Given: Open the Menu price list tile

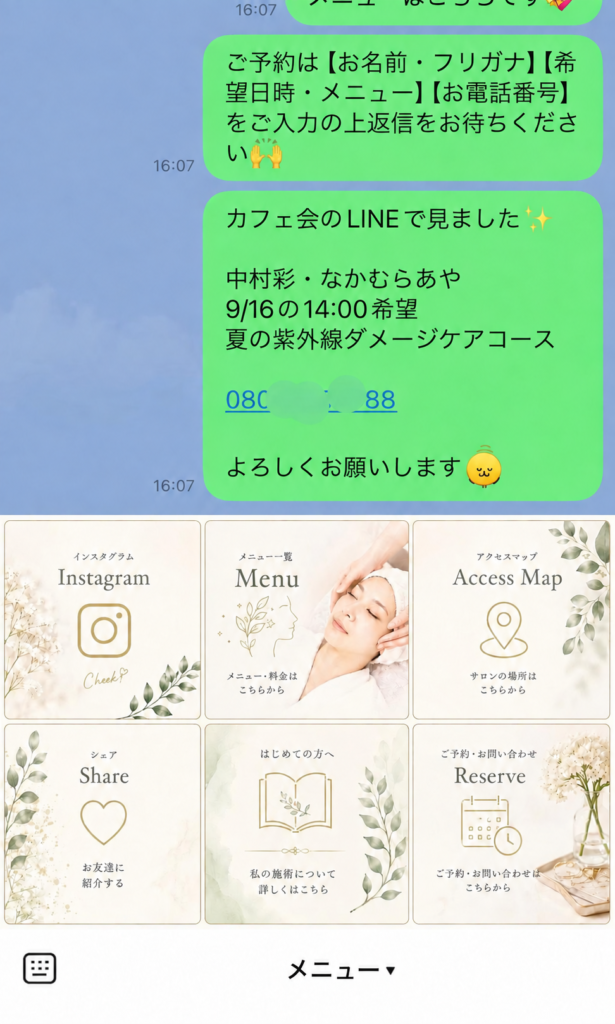Looking at the screenshot, I should click(x=307, y=620).
